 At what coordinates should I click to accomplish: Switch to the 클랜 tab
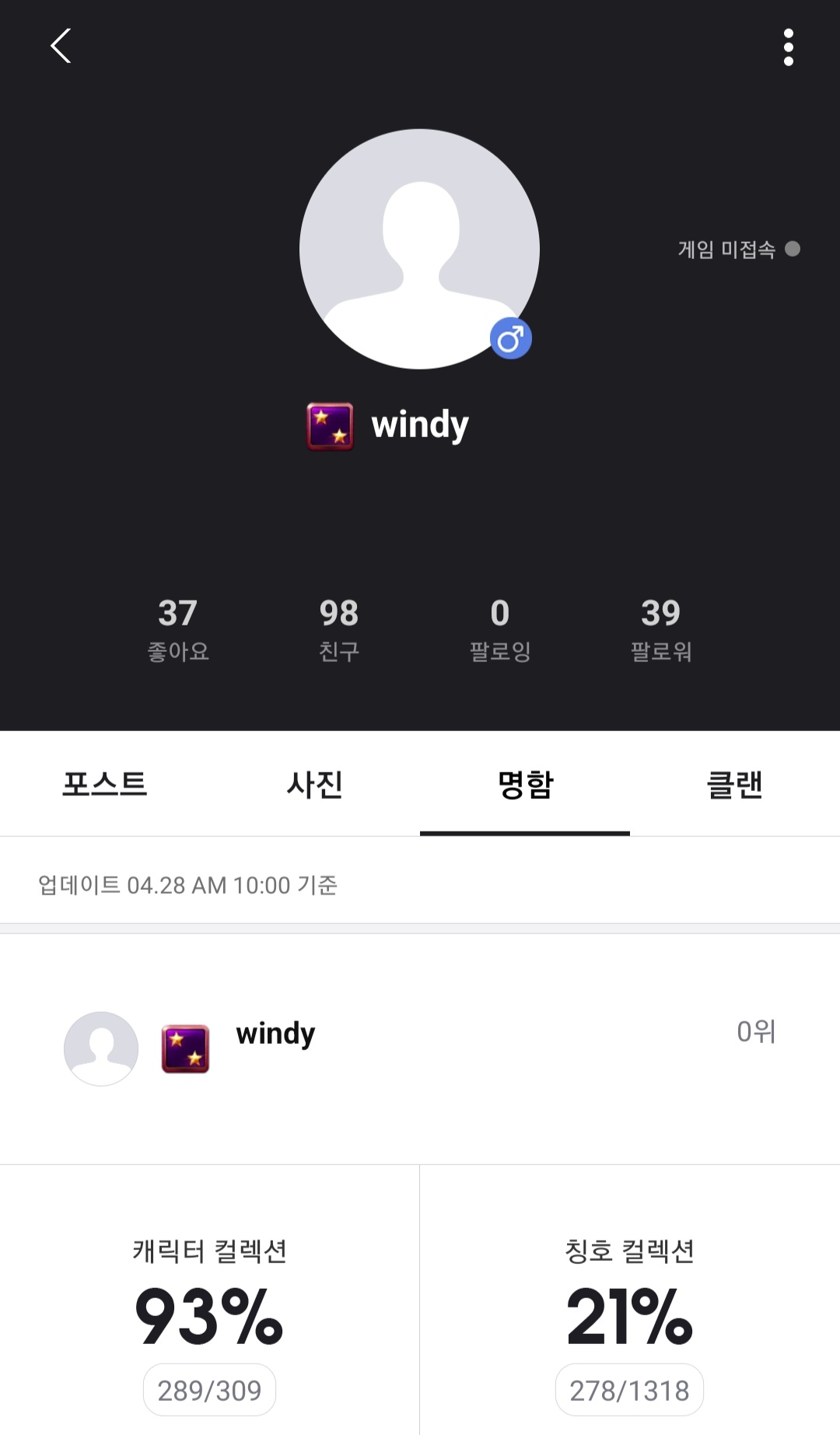pyautogui.click(x=734, y=784)
